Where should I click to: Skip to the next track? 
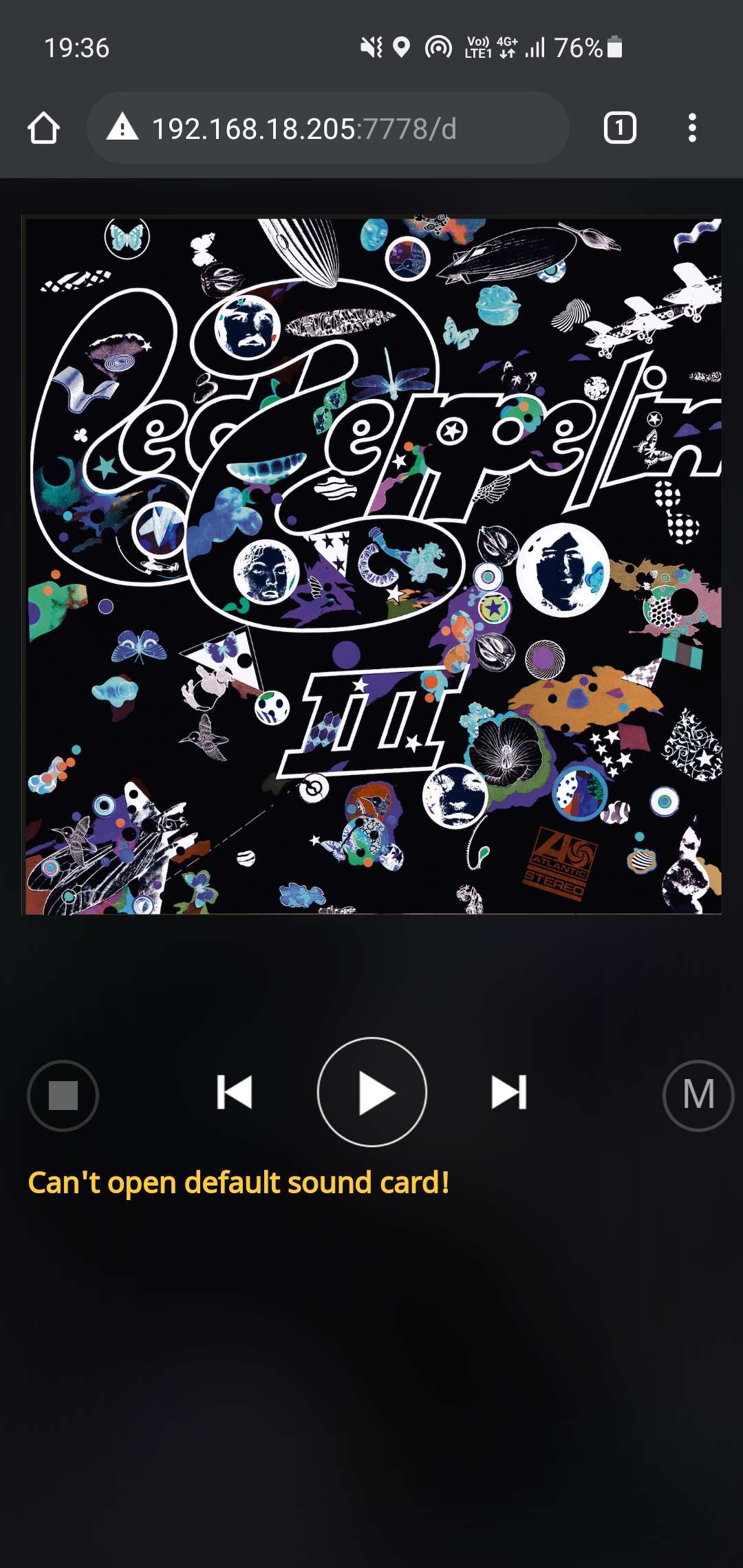coord(509,1092)
